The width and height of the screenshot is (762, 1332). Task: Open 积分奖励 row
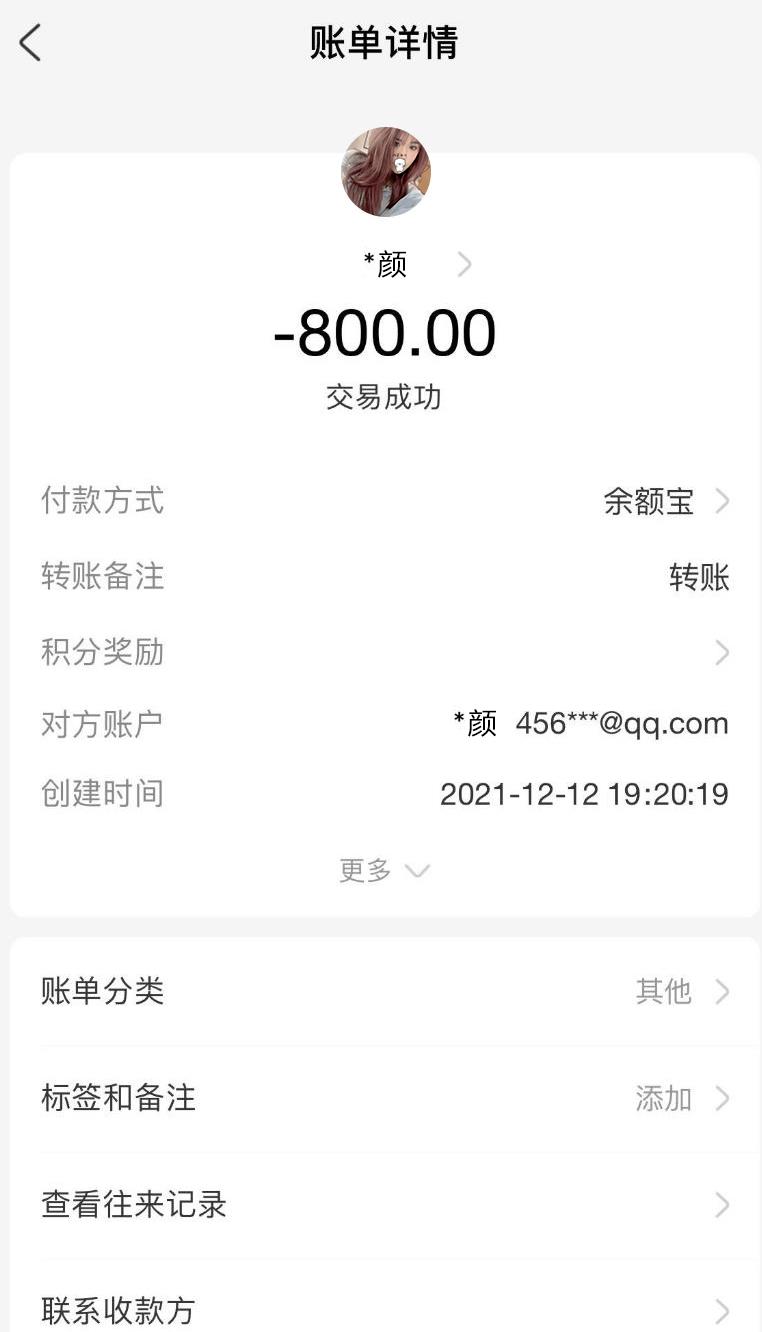(x=385, y=653)
